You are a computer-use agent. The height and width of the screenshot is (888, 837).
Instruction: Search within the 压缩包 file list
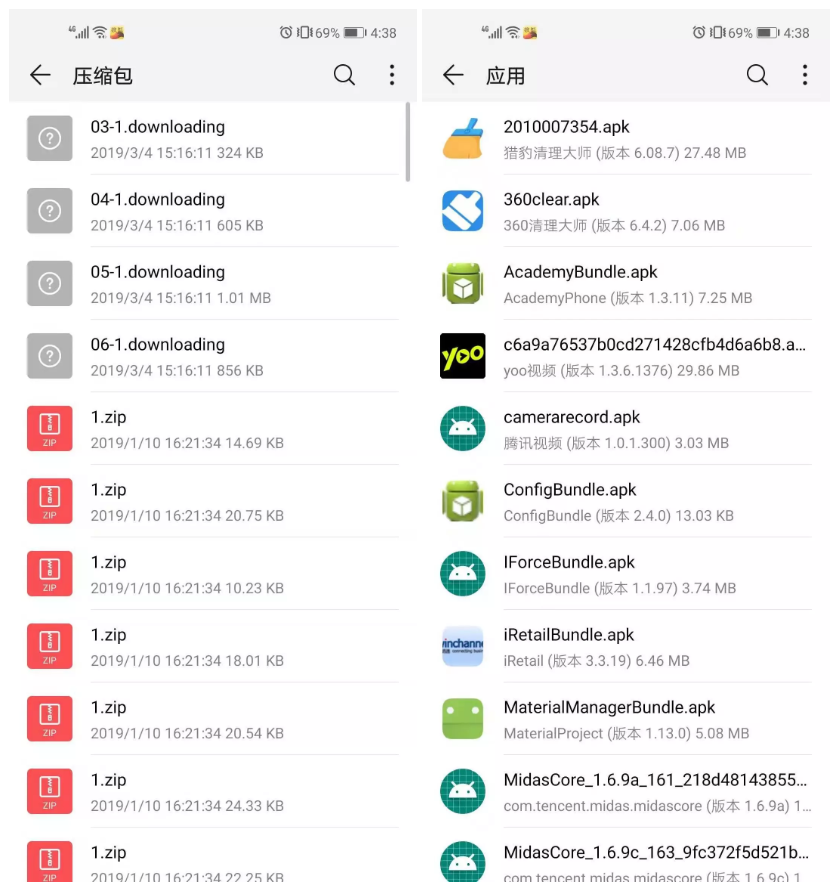point(344,75)
